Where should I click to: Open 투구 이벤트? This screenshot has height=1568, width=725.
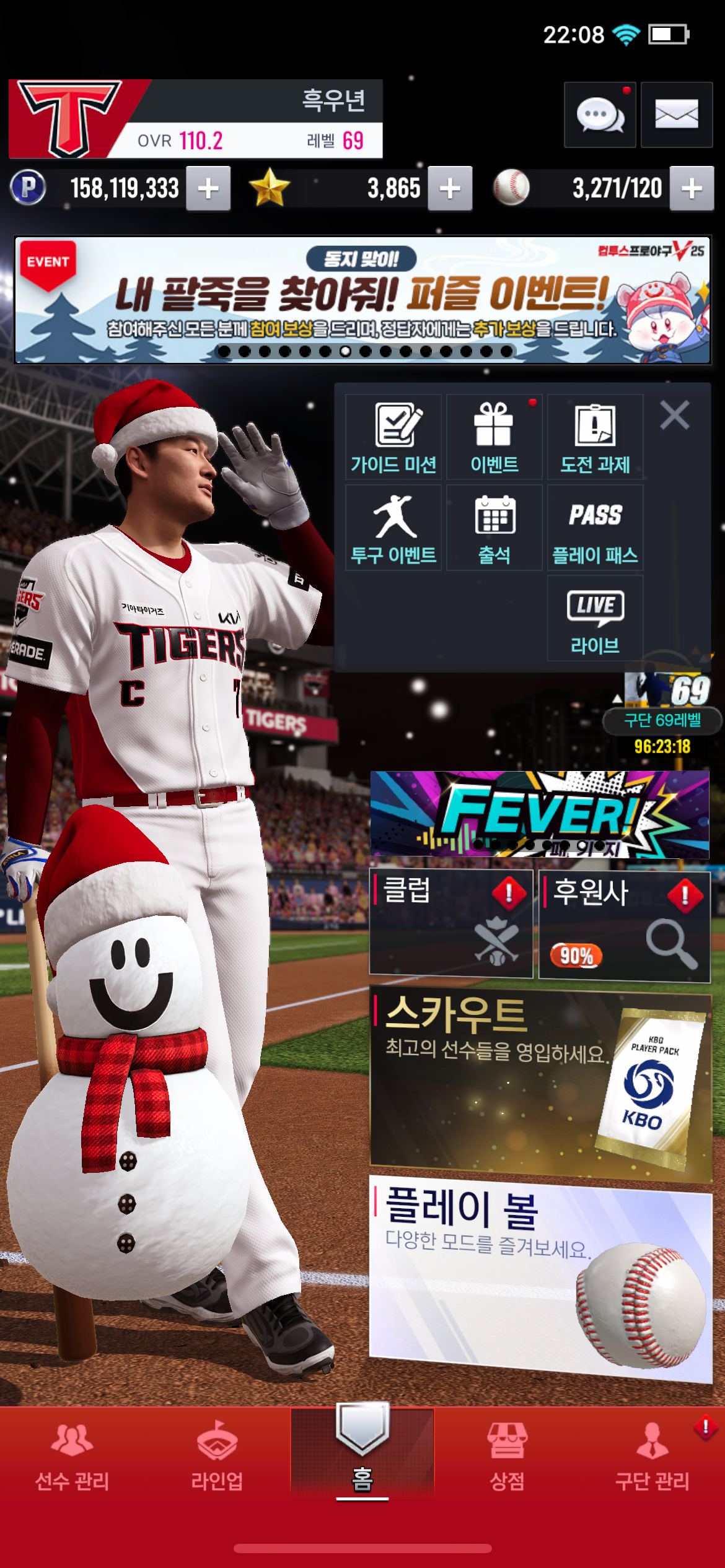point(393,528)
